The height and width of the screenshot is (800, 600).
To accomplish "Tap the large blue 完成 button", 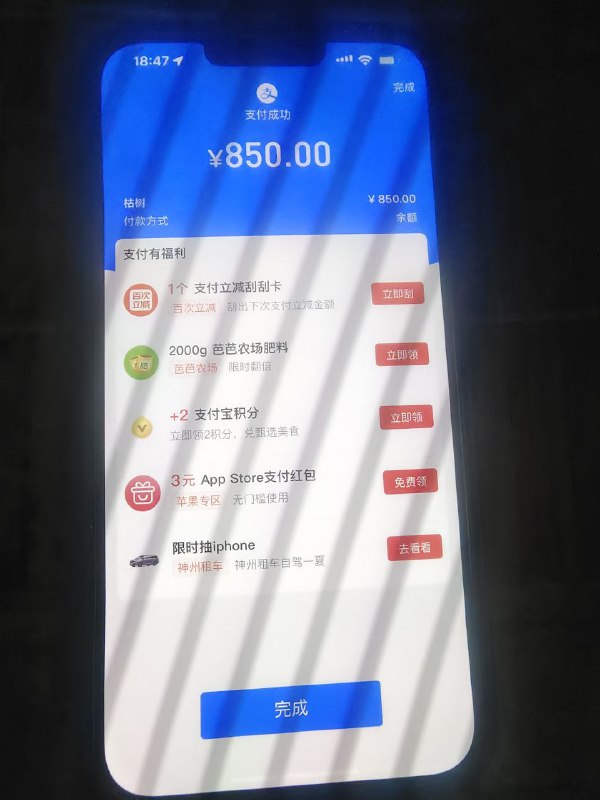I will click(x=291, y=709).
